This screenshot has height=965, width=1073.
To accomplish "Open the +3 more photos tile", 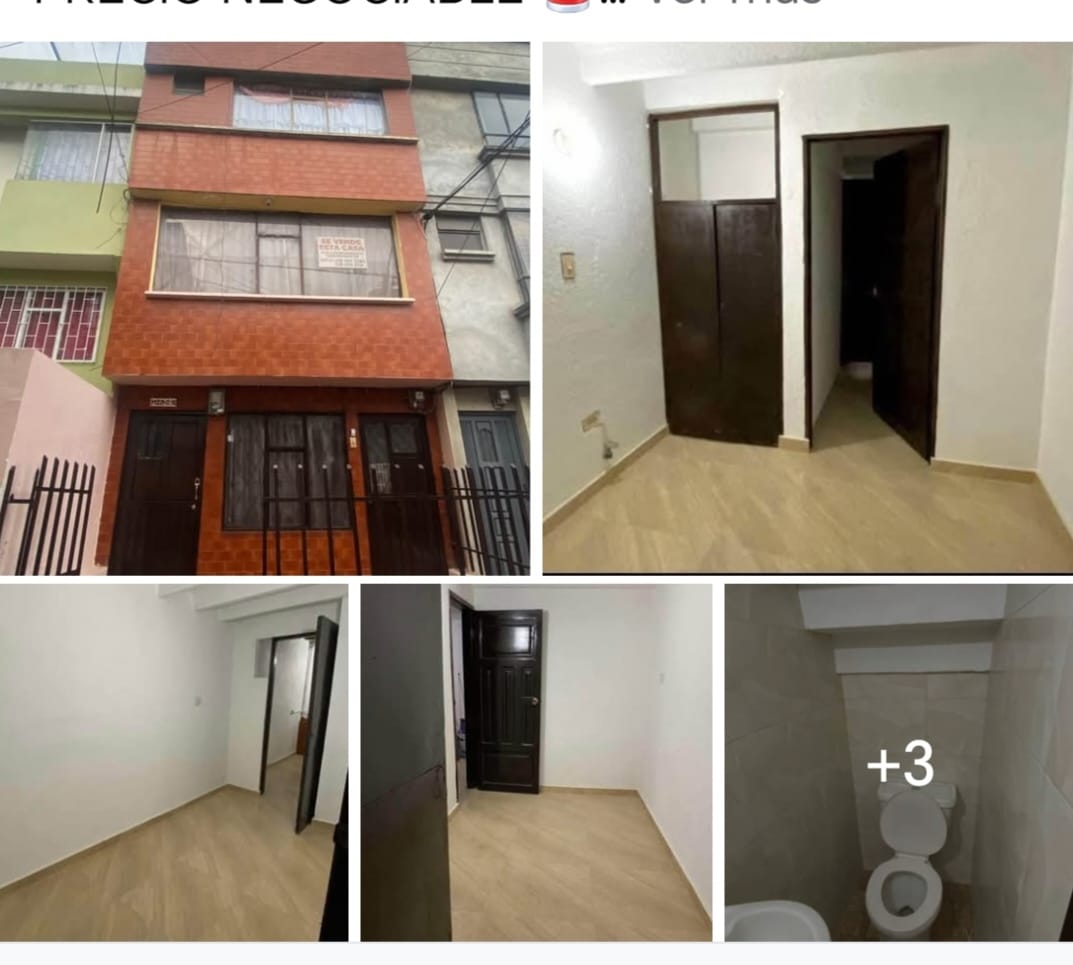I will tap(898, 762).
